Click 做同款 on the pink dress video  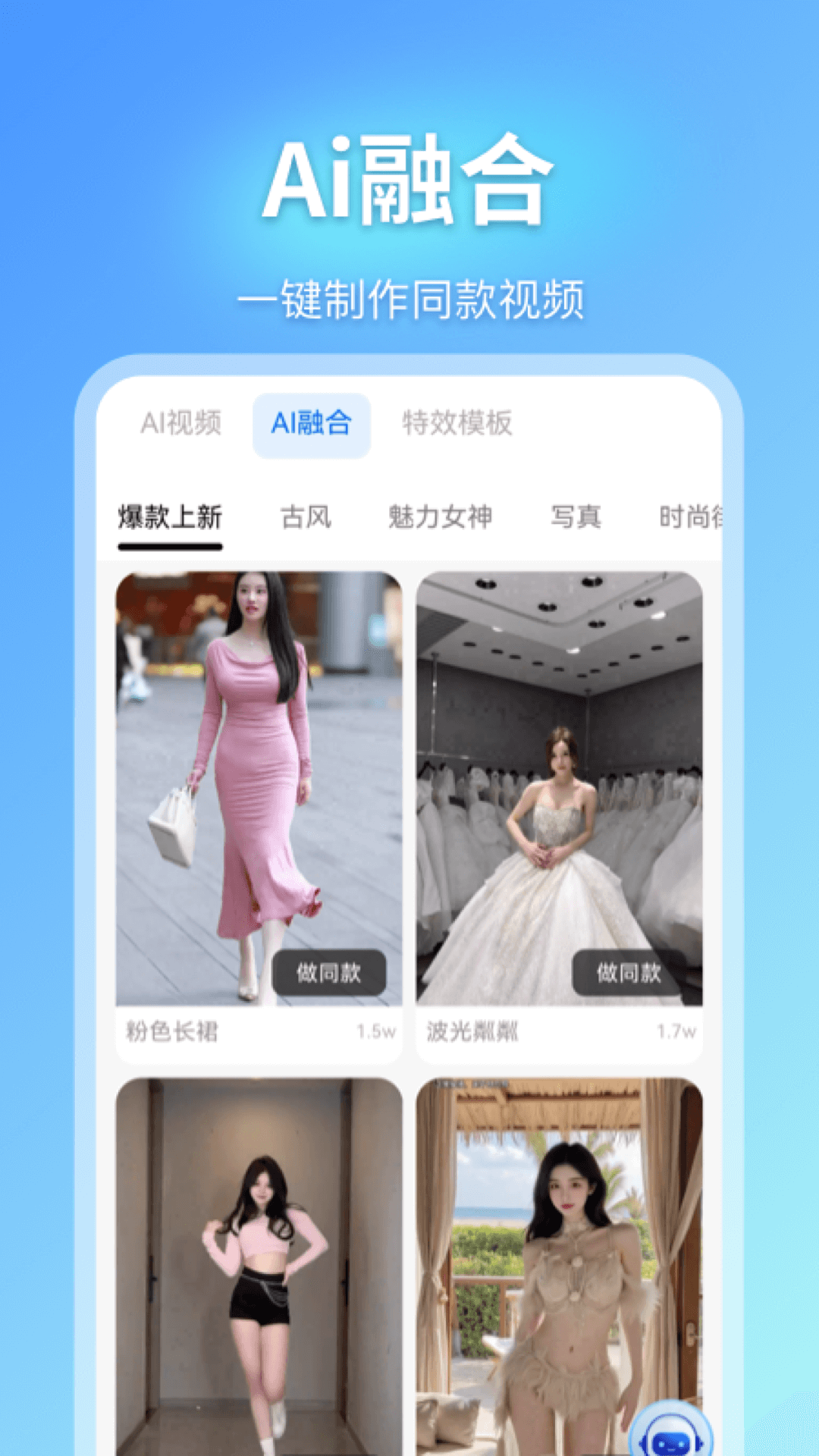[x=331, y=971]
